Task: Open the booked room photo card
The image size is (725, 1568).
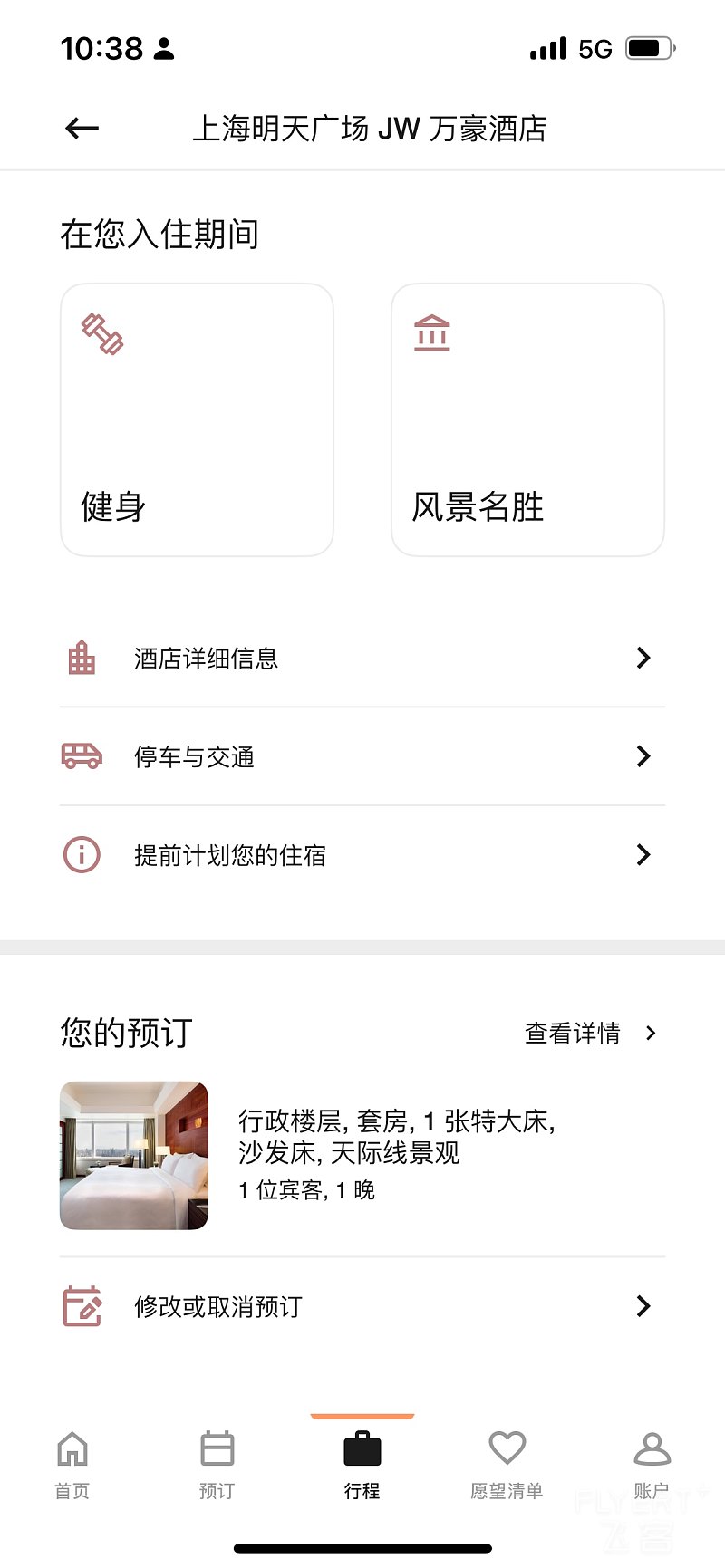Action: [x=134, y=1155]
